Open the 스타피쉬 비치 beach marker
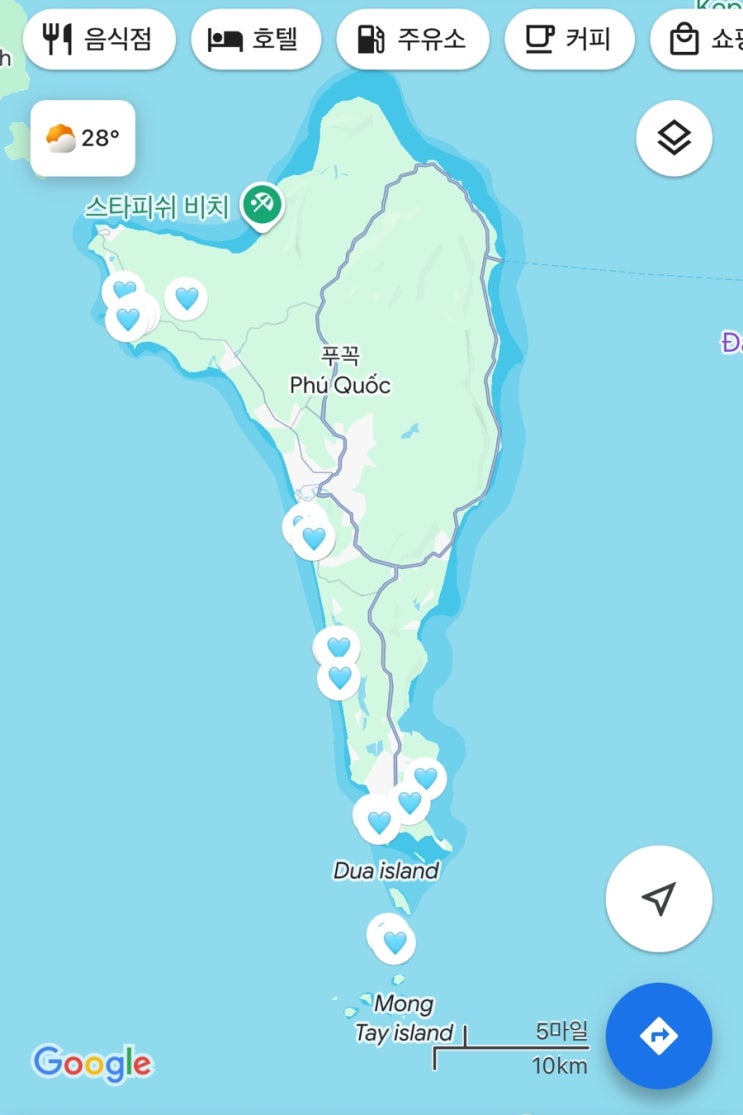 point(262,206)
